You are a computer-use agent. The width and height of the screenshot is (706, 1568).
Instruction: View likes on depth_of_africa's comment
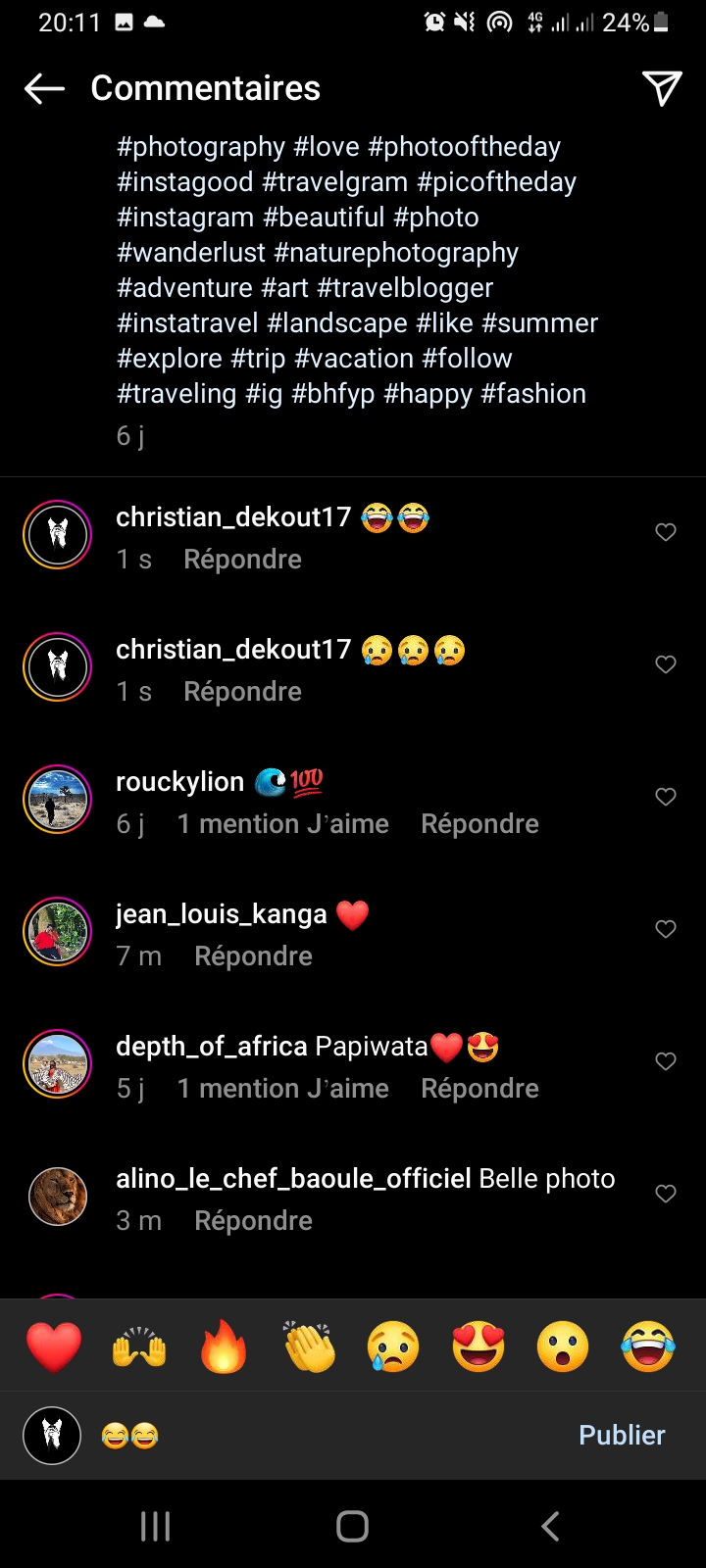point(282,1089)
